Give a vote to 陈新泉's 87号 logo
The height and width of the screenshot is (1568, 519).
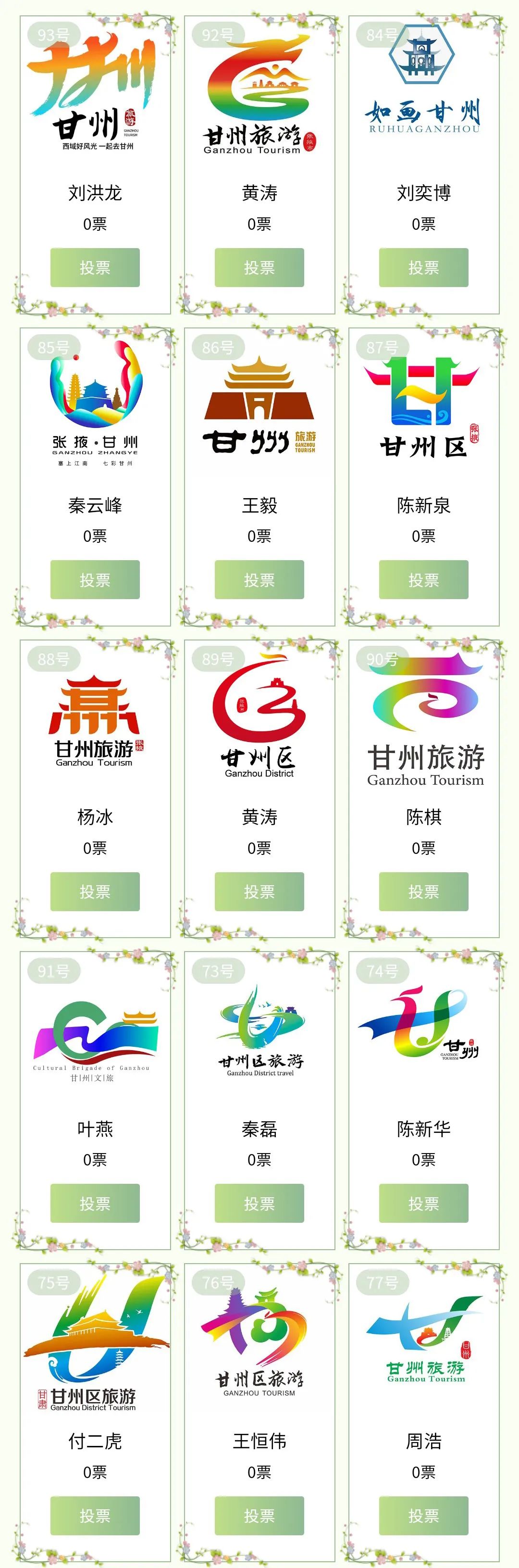(423, 579)
